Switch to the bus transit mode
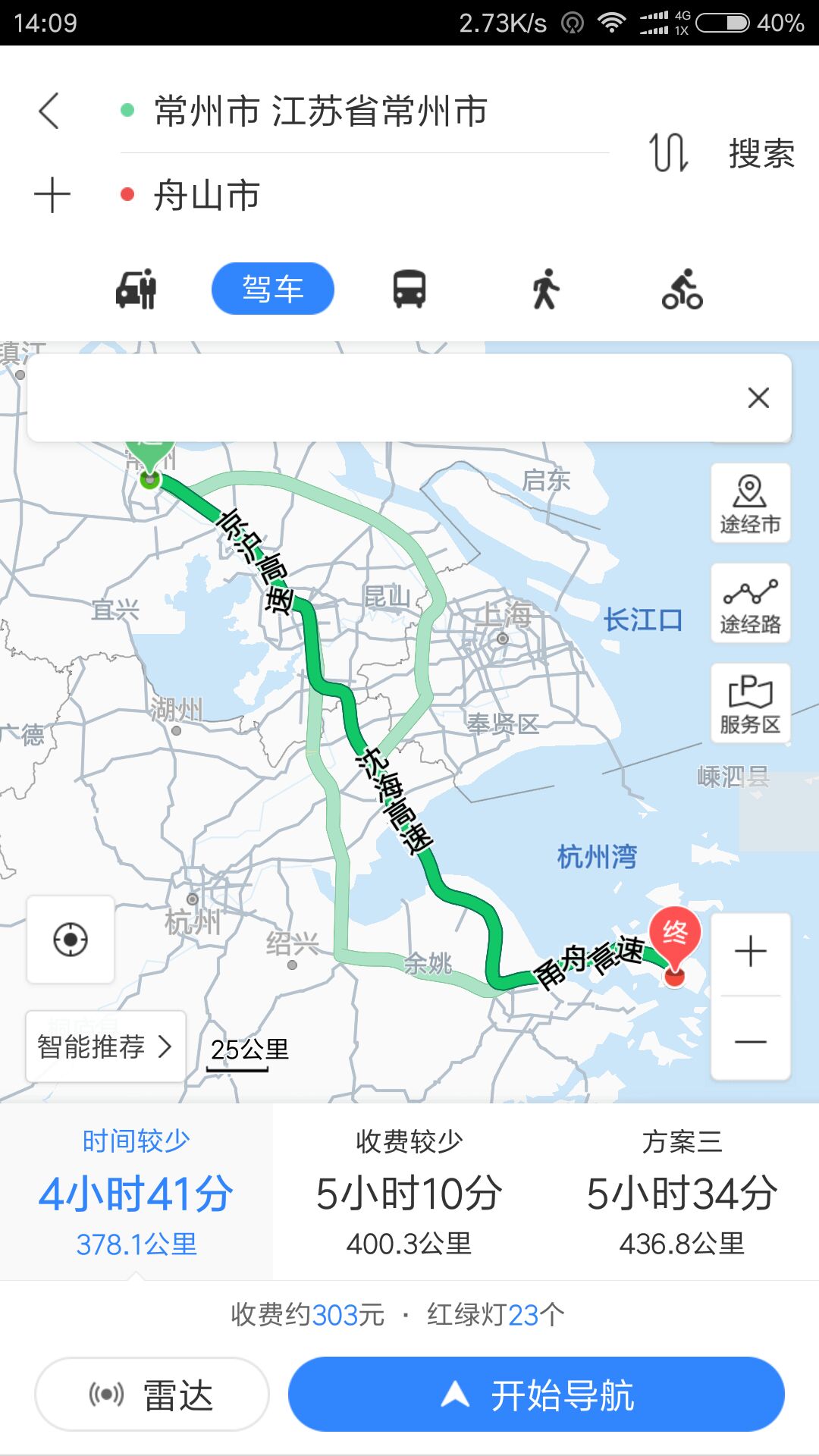Screen dimensions: 819x1456 coord(409,289)
